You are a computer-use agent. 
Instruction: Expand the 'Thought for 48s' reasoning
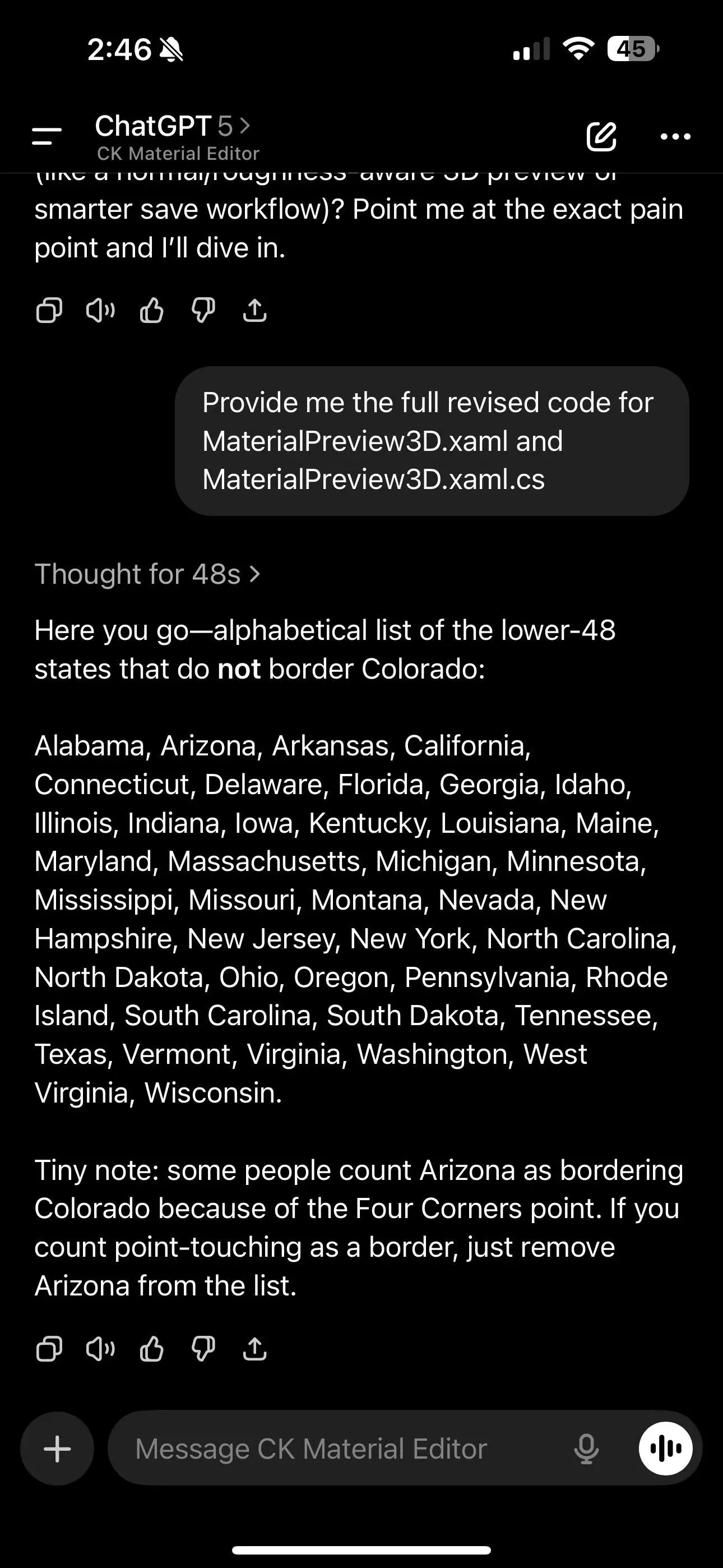coord(147,574)
